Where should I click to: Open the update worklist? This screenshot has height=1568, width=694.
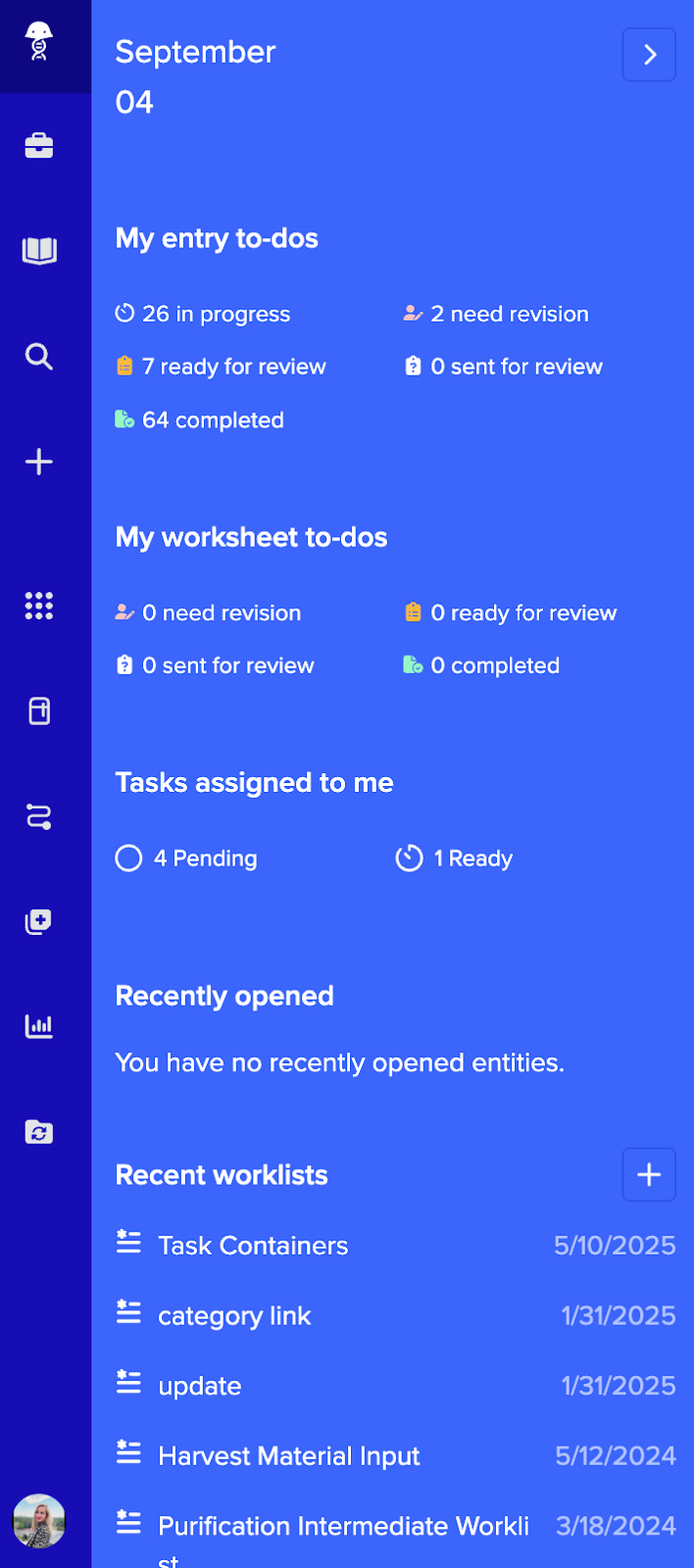[x=200, y=1386]
